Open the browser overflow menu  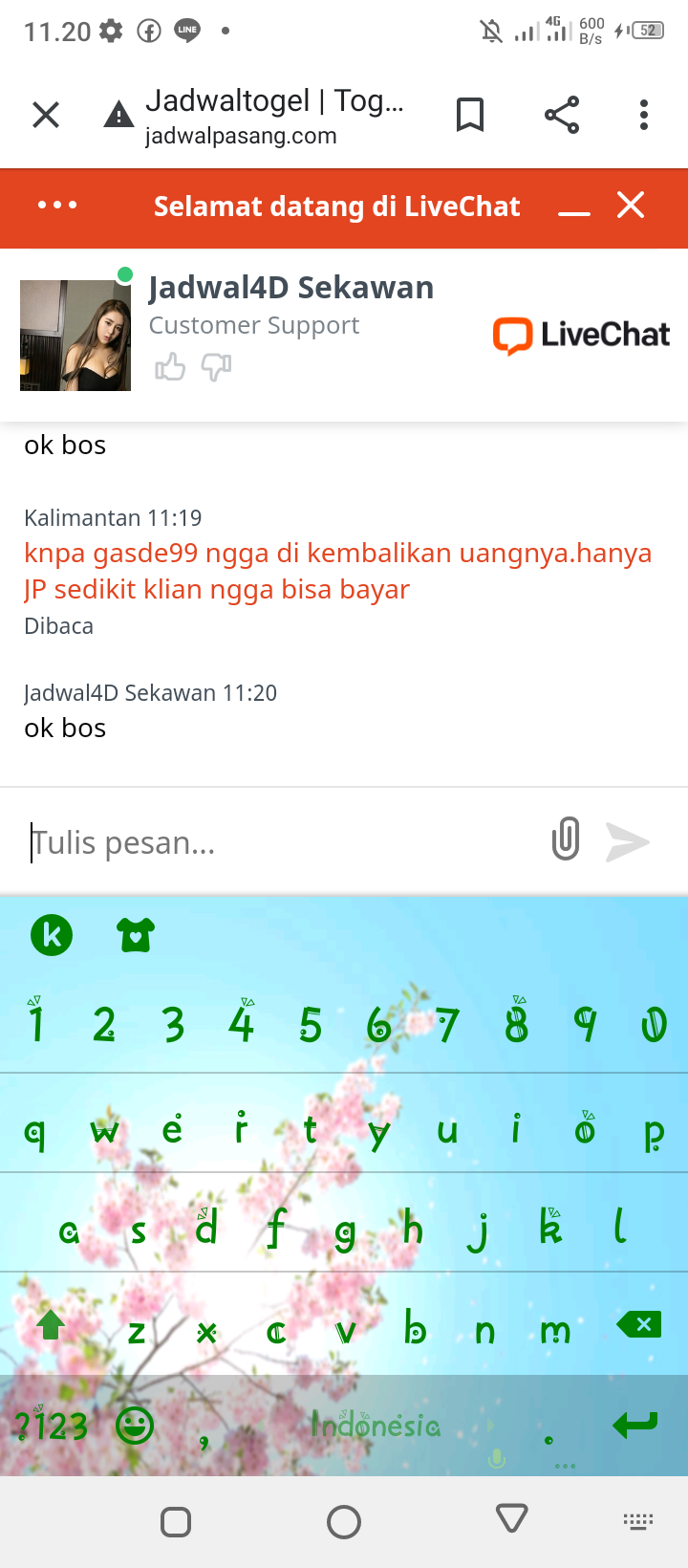click(x=644, y=116)
